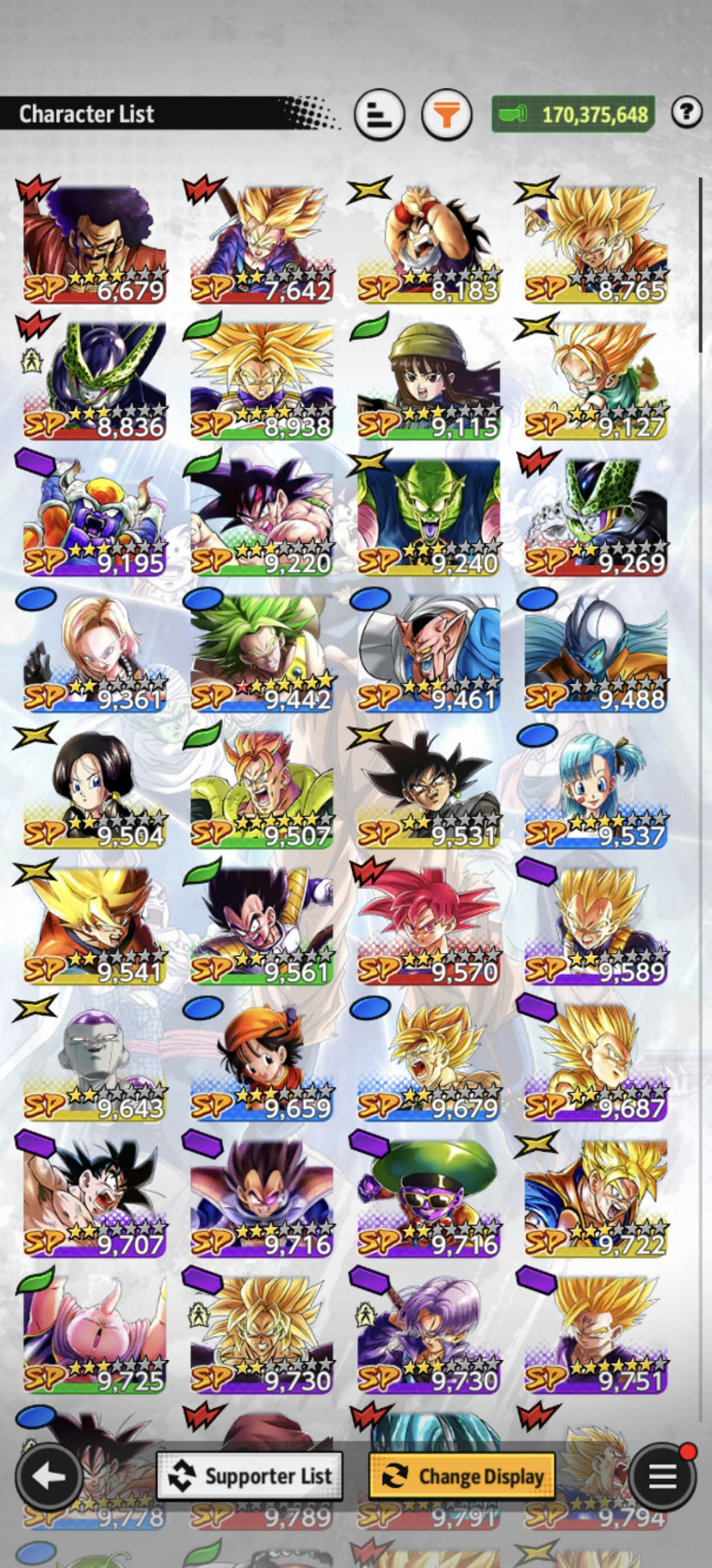
Task: Open the question mark help
Action: pos(686,112)
